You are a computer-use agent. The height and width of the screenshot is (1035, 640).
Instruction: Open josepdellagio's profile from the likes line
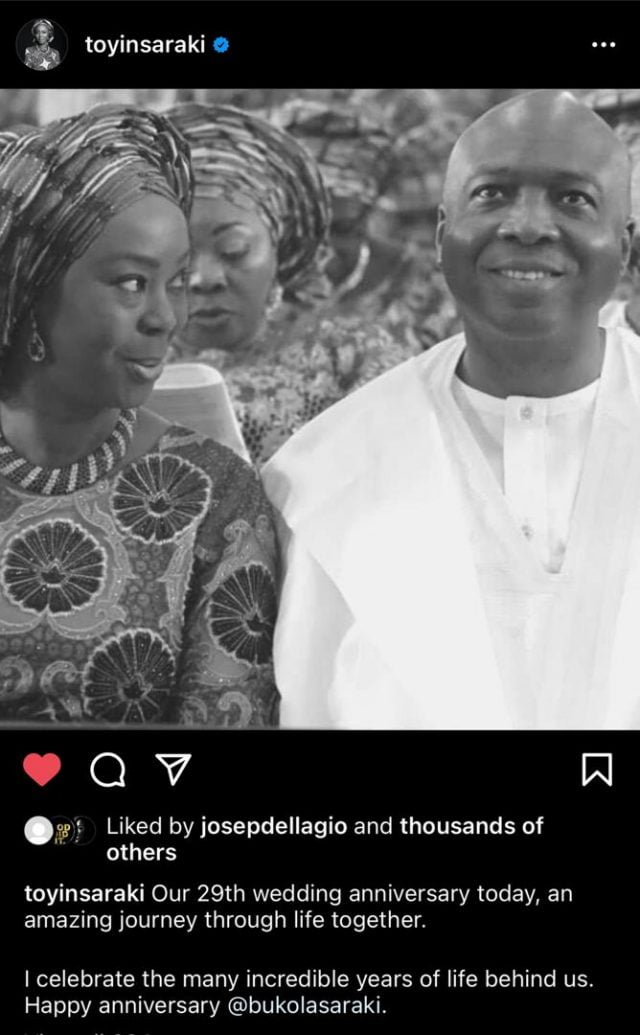(x=273, y=826)
